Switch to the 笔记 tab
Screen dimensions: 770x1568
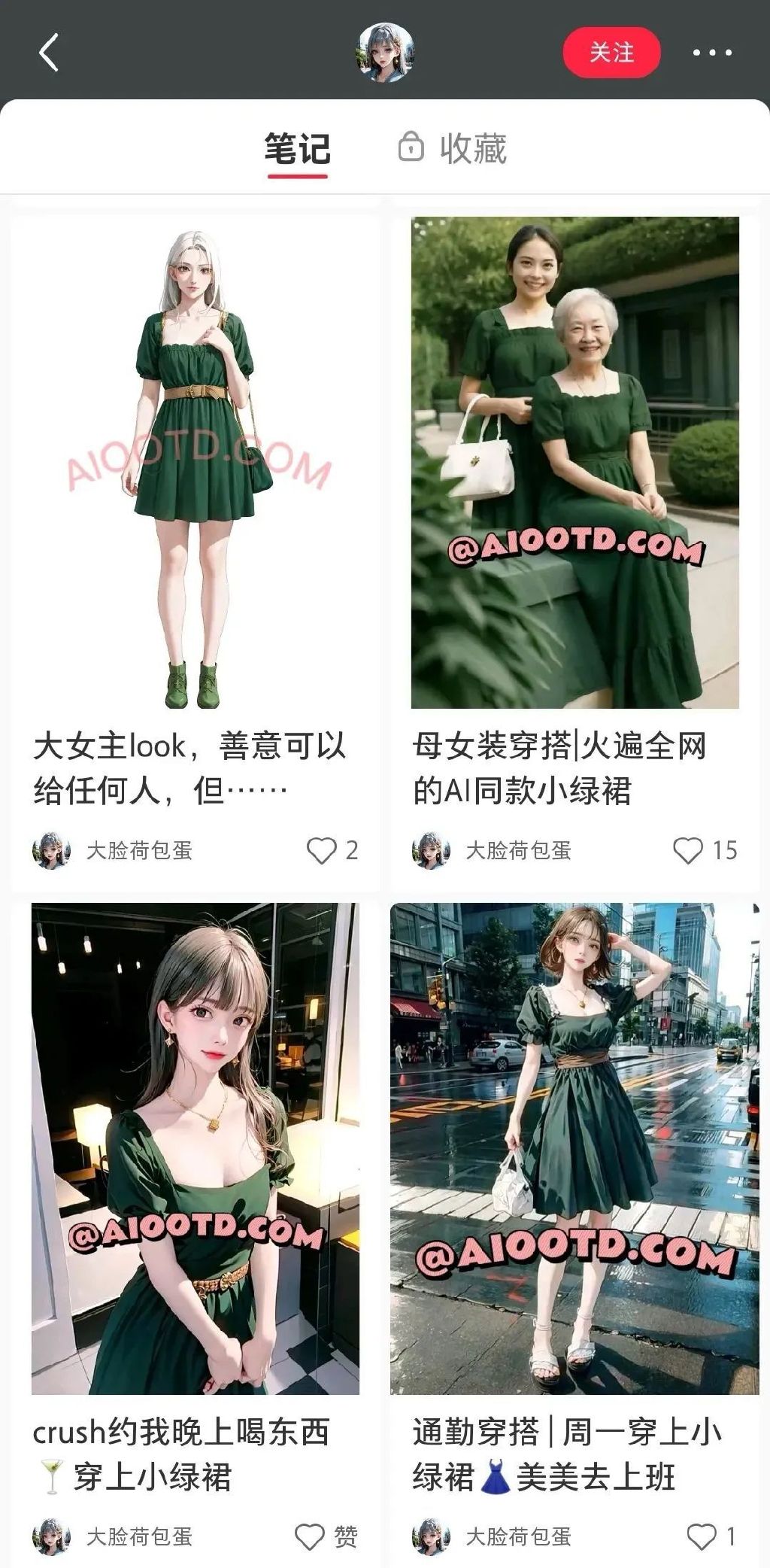(297, 149)
